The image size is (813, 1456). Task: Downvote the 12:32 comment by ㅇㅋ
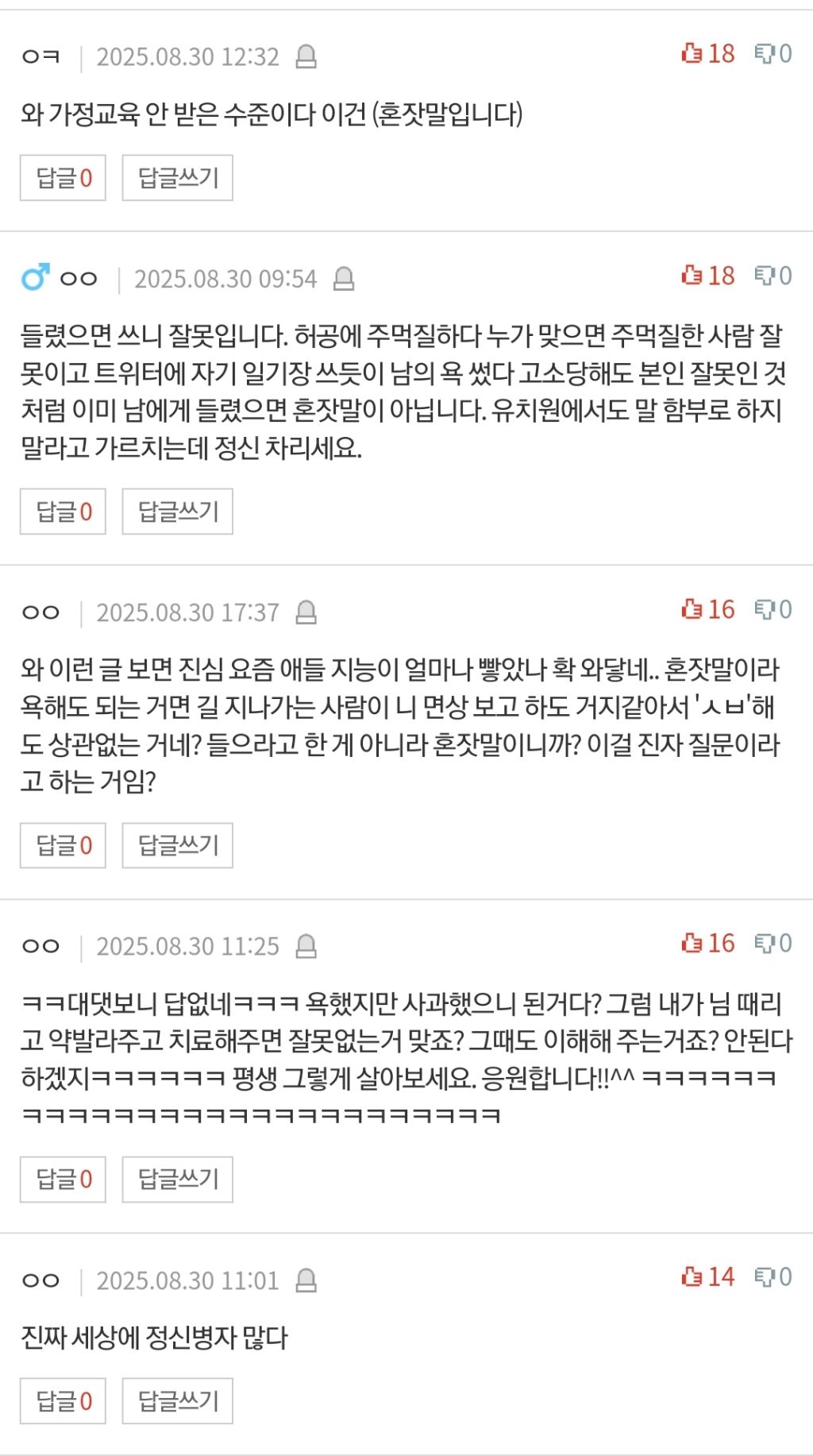coord(773,54)
